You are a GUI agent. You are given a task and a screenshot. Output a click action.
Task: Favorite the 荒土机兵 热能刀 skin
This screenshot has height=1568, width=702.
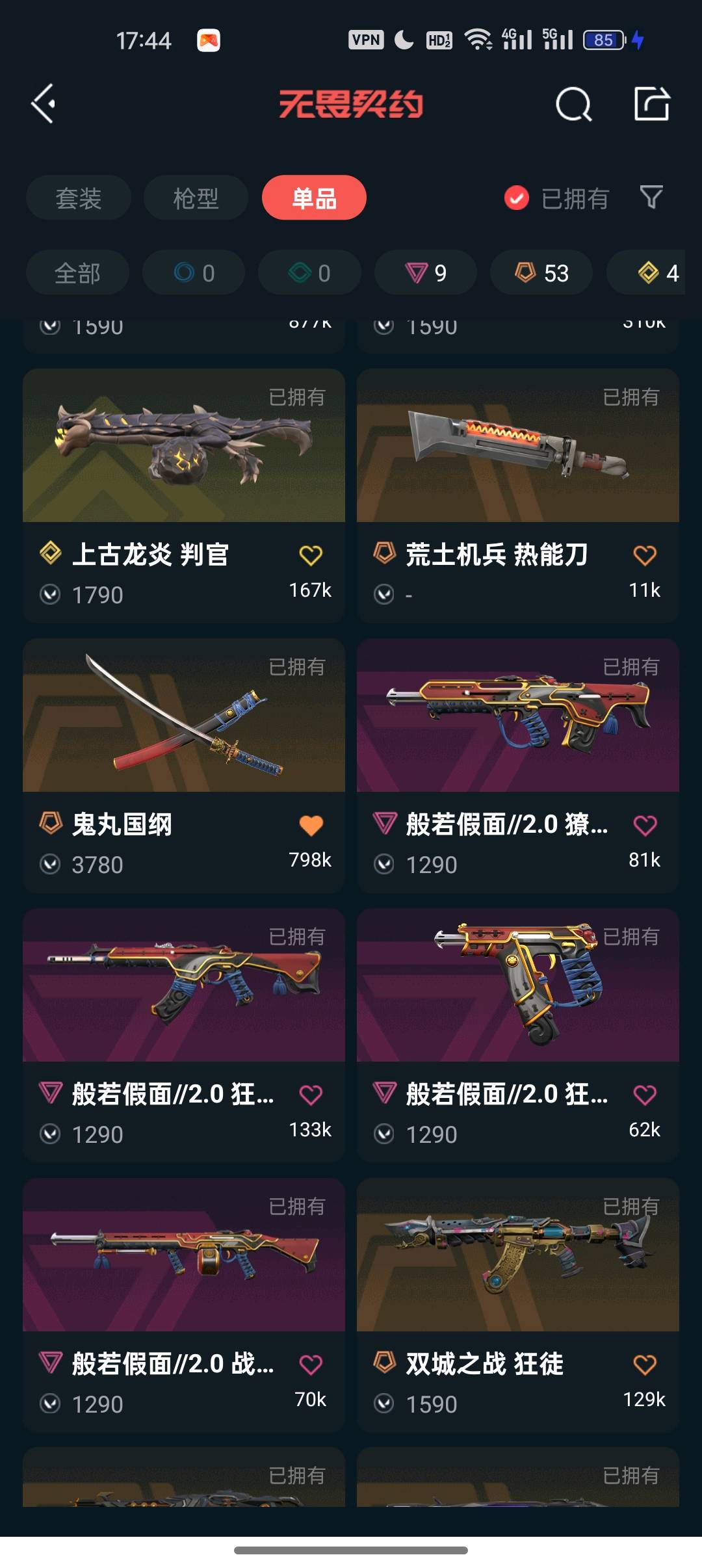[x=645, y=555]
